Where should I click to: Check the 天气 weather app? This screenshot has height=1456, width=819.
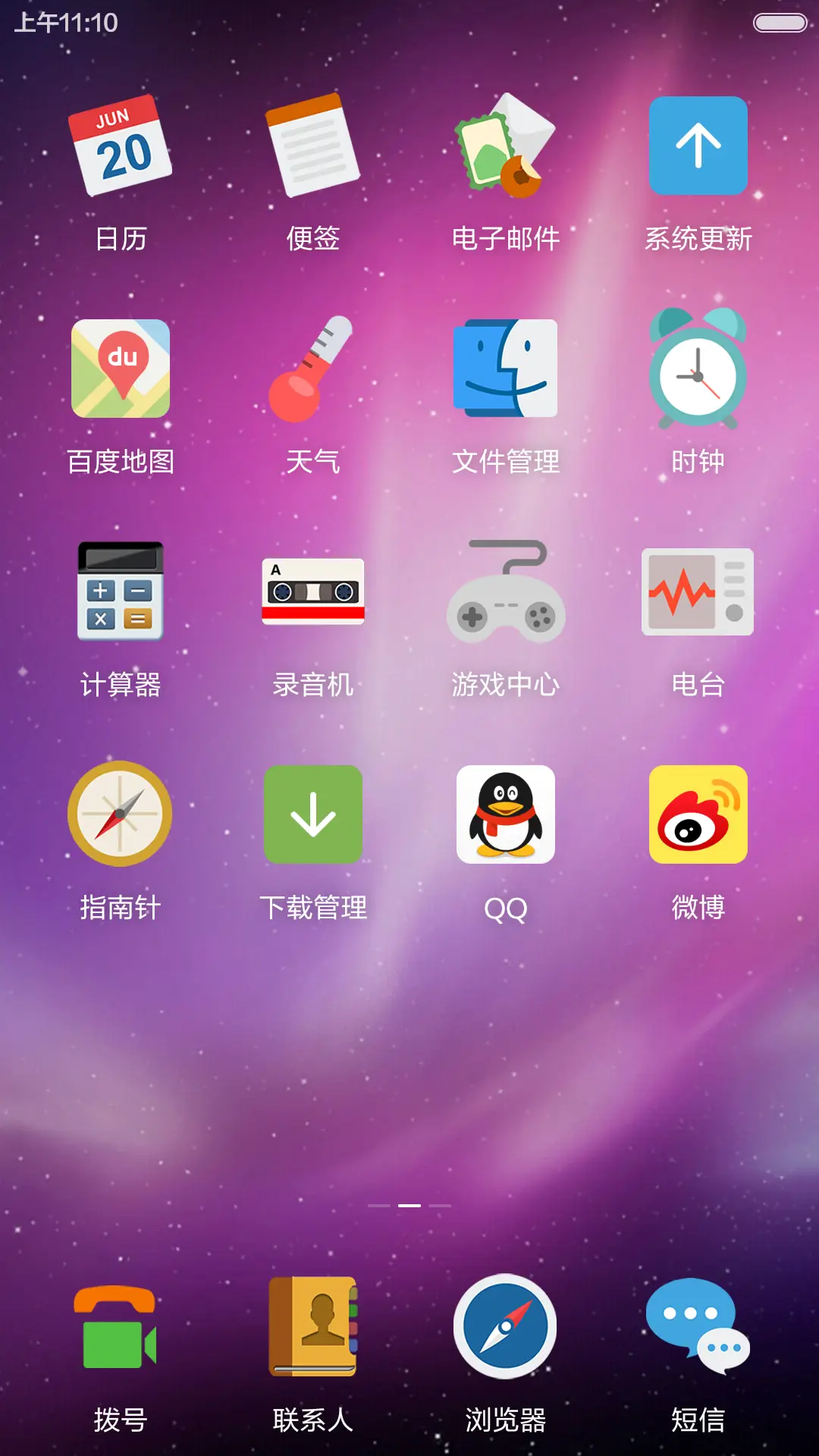click(313, 369)
